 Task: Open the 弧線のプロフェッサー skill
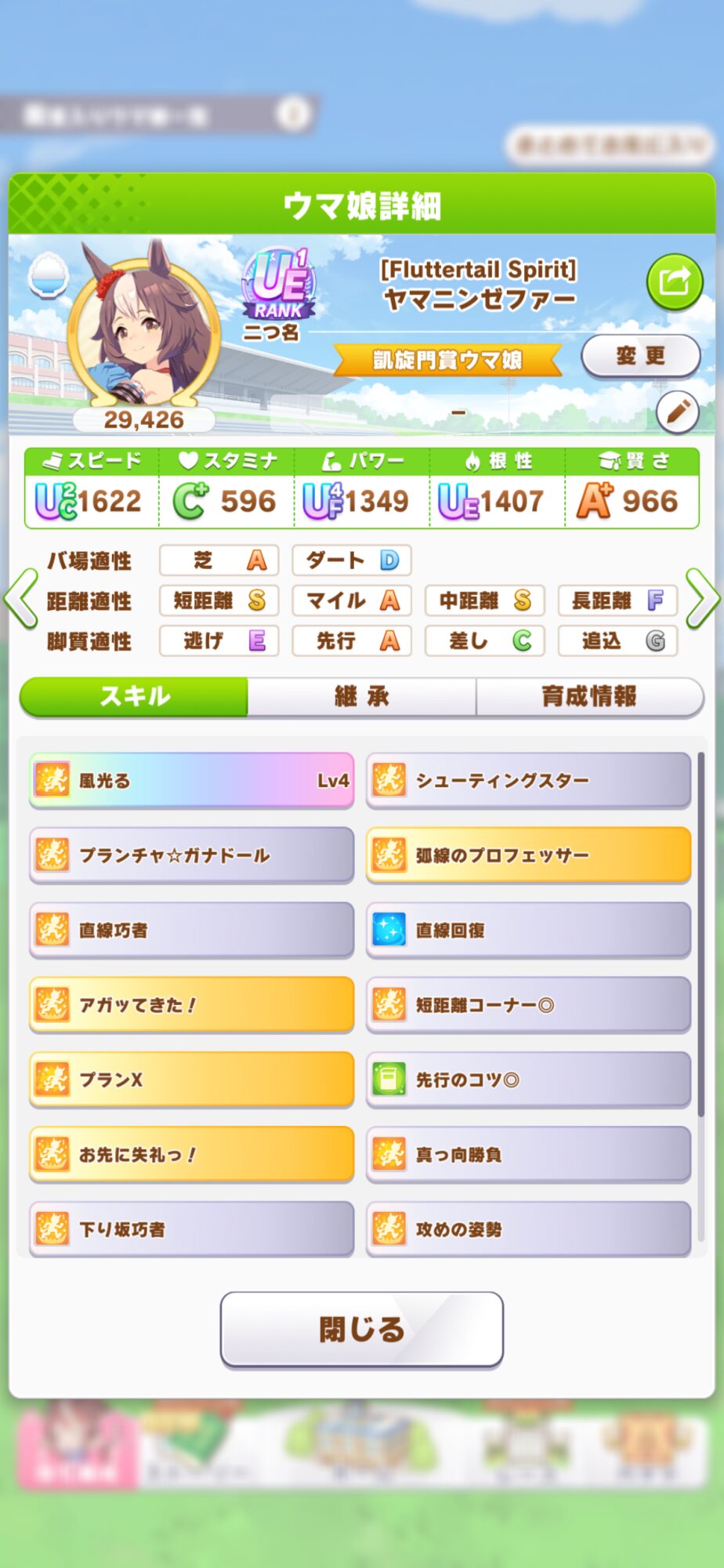click(x=528, y=855)
